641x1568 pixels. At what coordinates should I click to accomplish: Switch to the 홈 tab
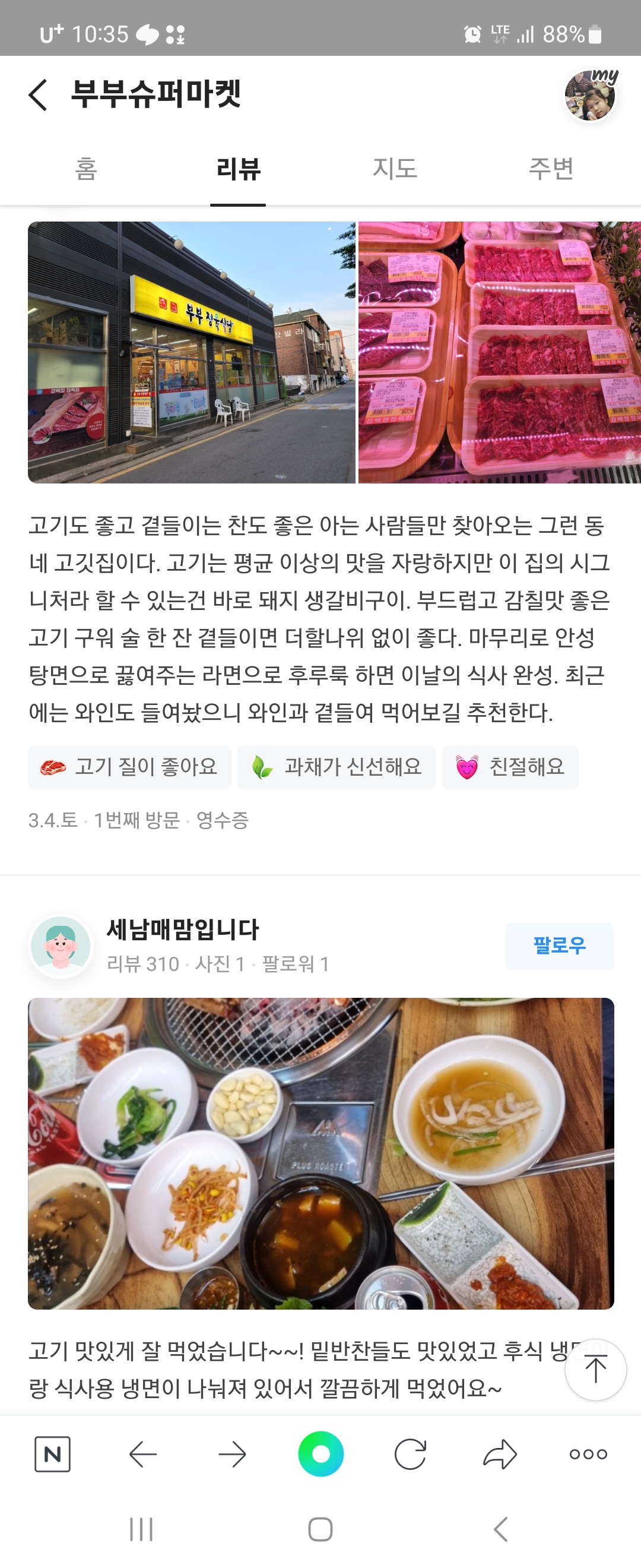click(x=85, y=169)
